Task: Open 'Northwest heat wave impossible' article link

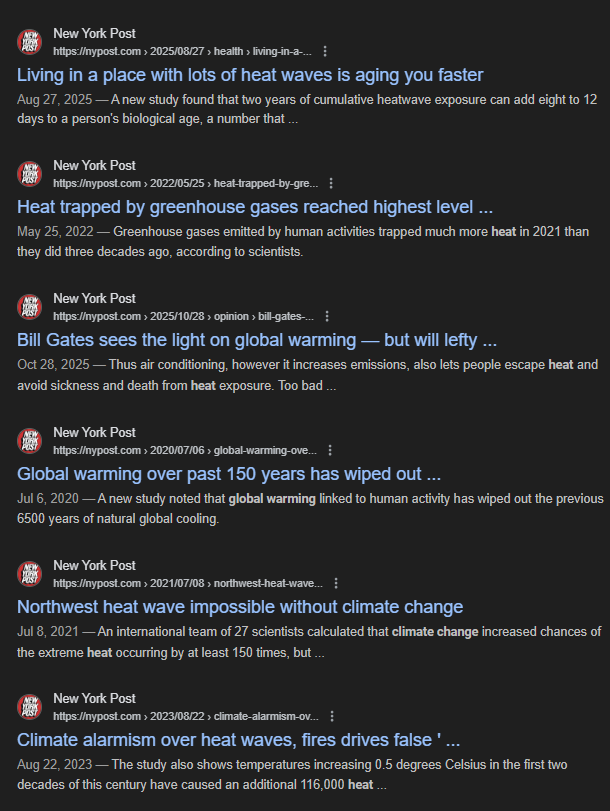Action: pos(240,607)
